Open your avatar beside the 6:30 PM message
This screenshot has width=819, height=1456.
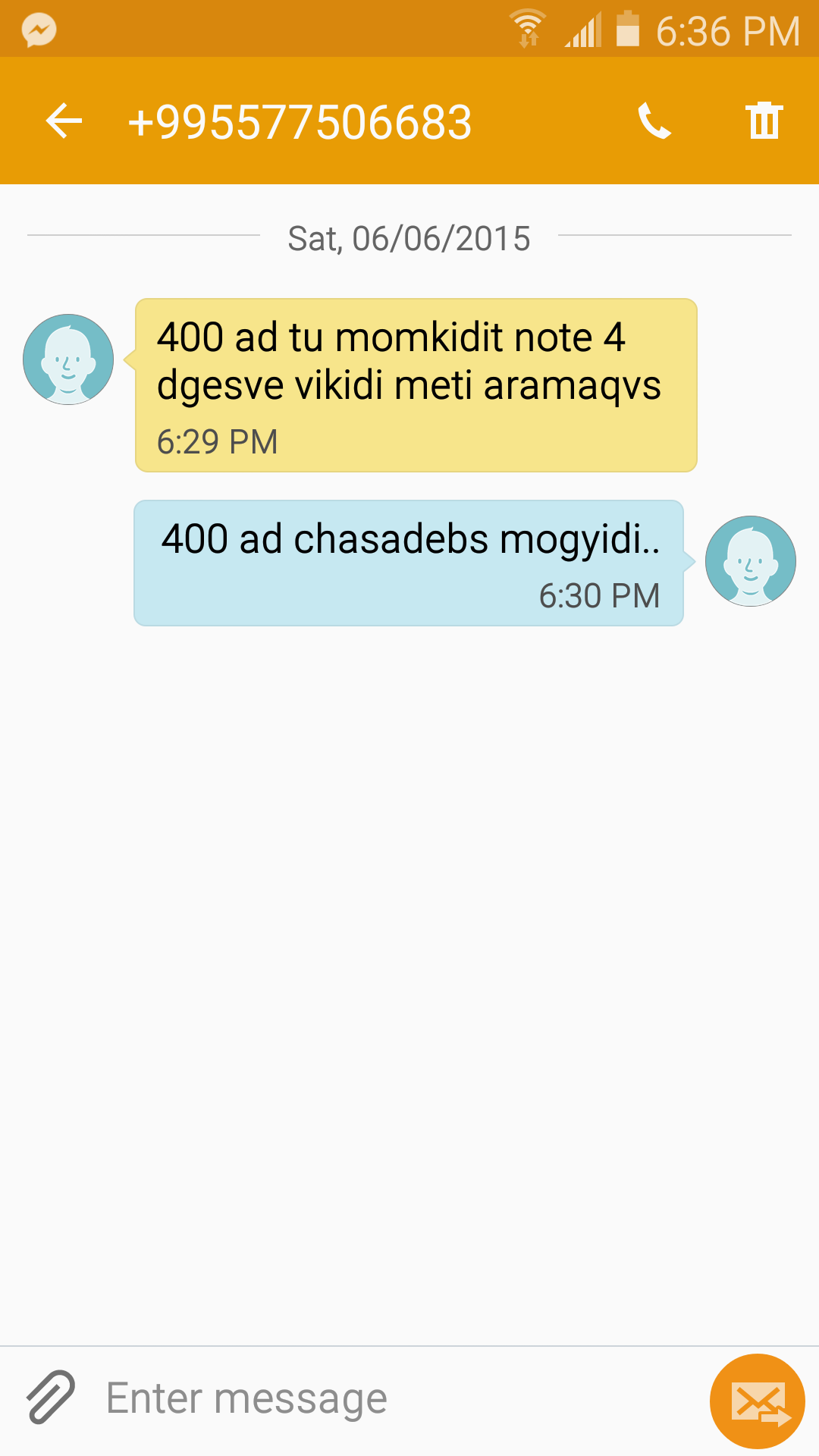pyautogui.click(x=751, y=561)
